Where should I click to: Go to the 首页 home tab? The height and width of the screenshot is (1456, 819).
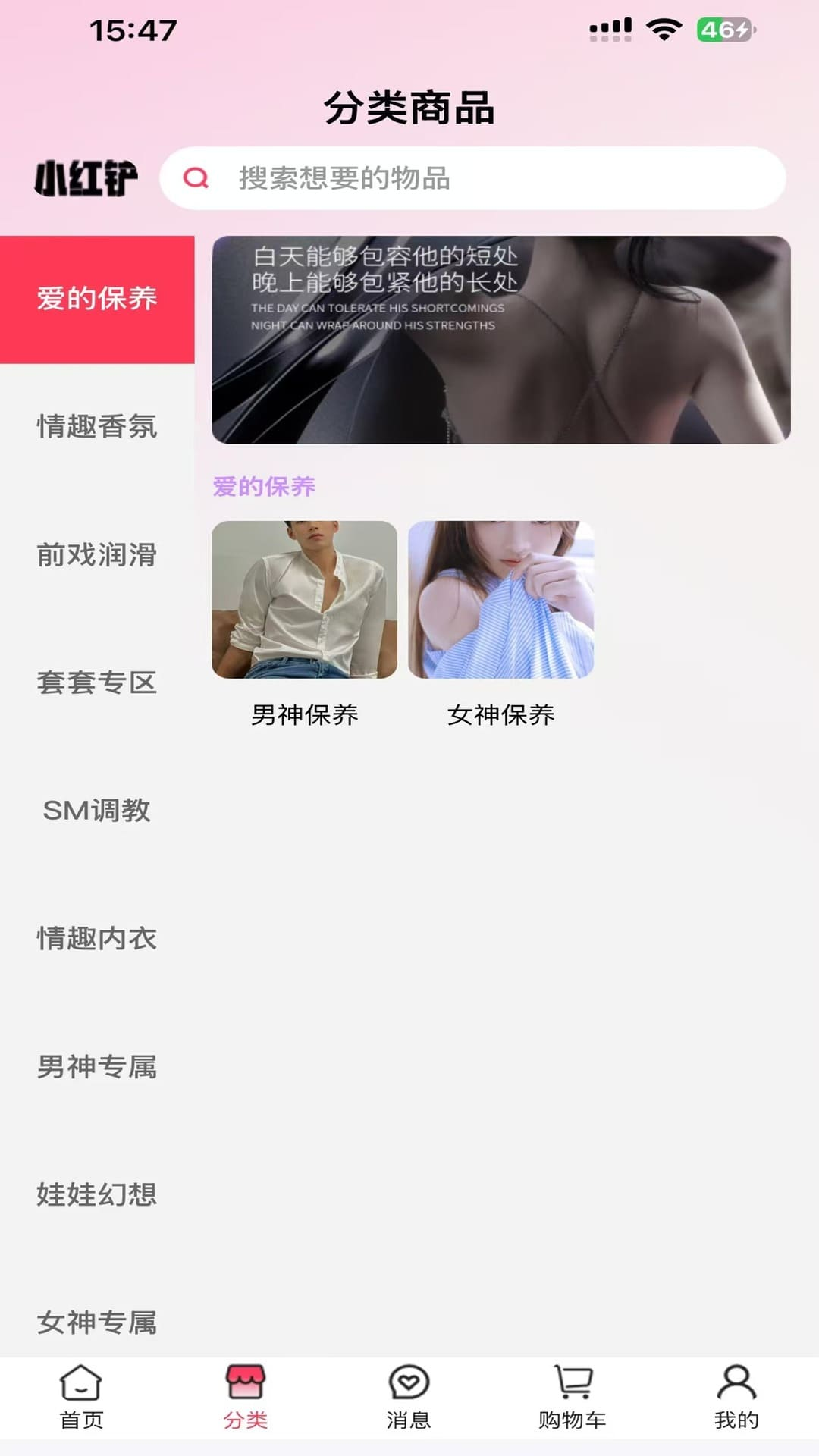(x=81, y=1398)
